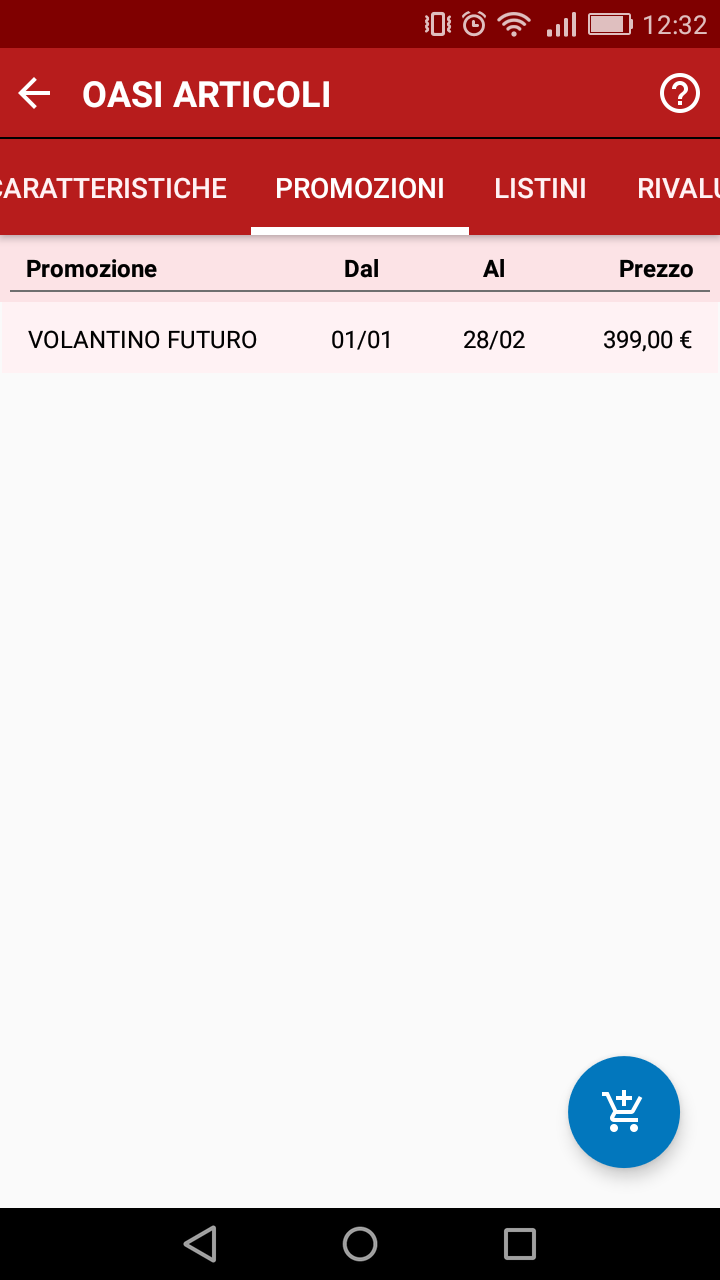Viewport: 720px width, 1280px height.
Task: Open the partially visible Rivalu tab
Action: click(x=678, y=188)
